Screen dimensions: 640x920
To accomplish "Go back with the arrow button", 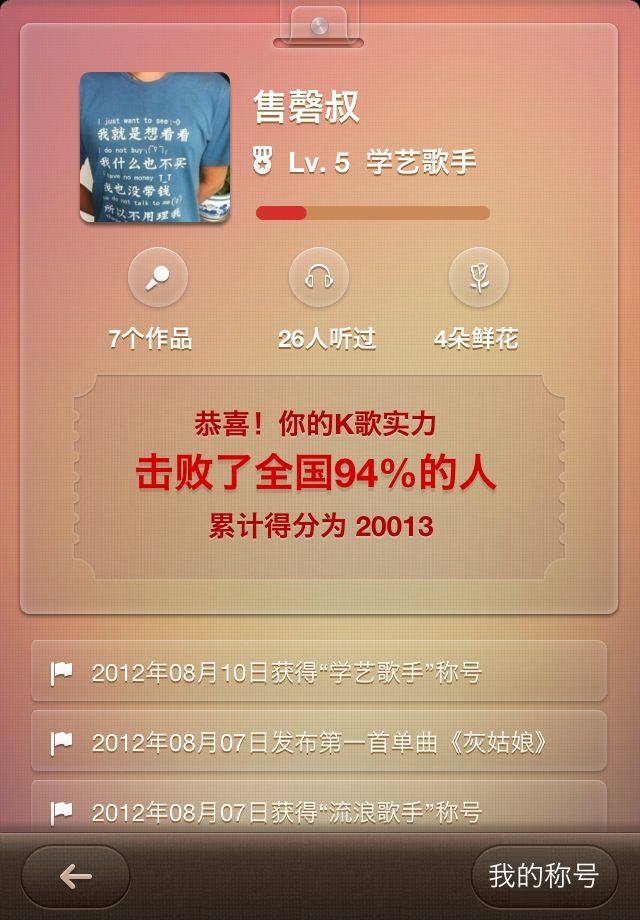I will (75, 877).
